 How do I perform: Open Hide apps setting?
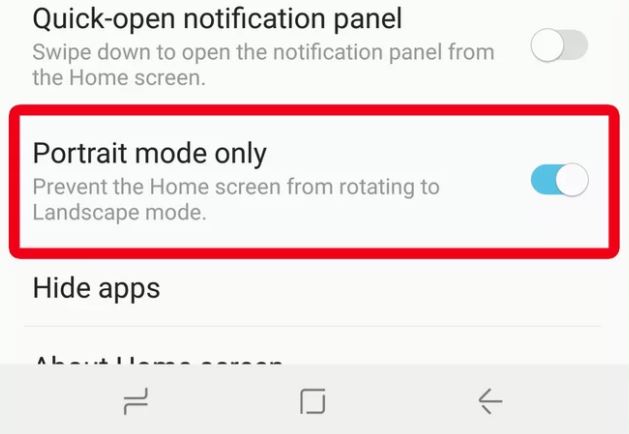tap(96, 289)
